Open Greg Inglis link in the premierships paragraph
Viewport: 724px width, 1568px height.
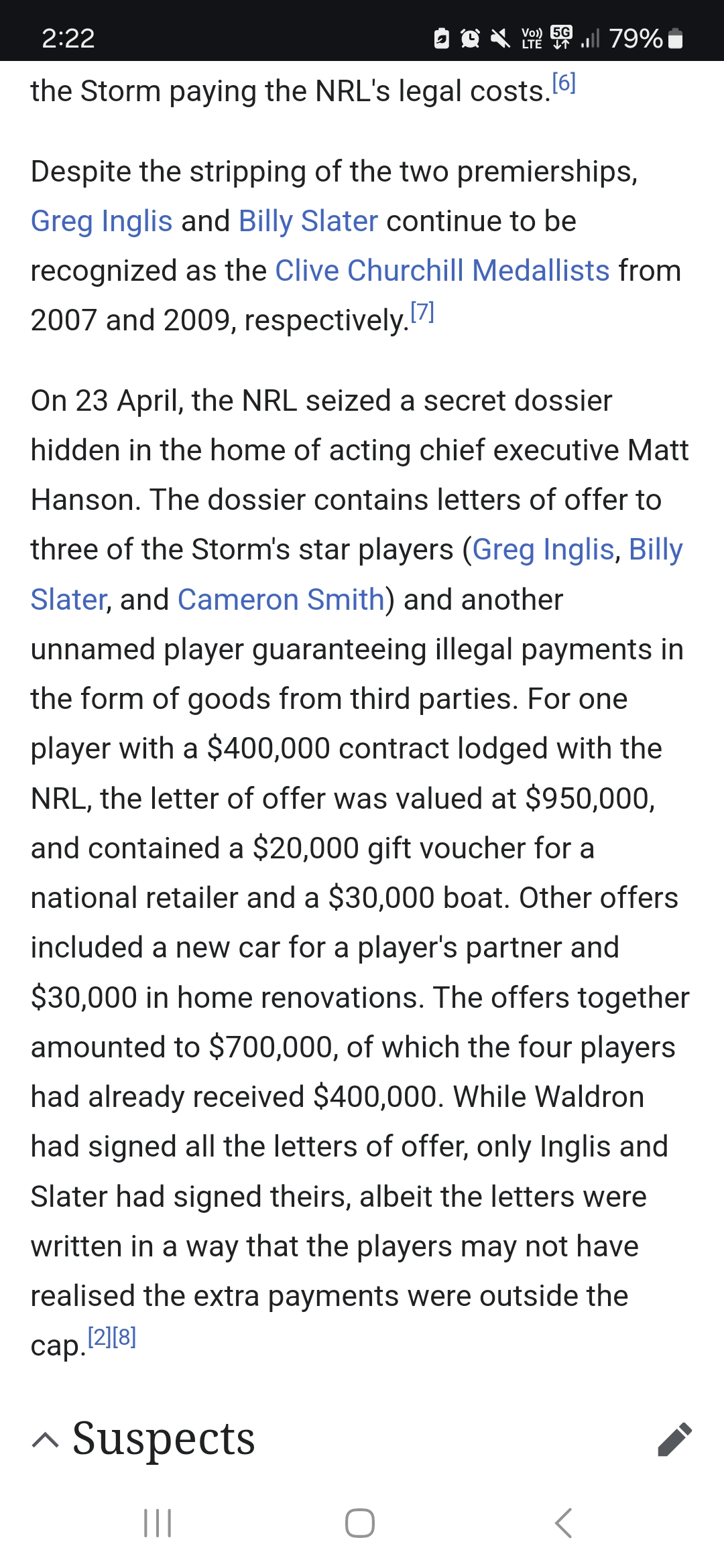(x=102, y=221)
